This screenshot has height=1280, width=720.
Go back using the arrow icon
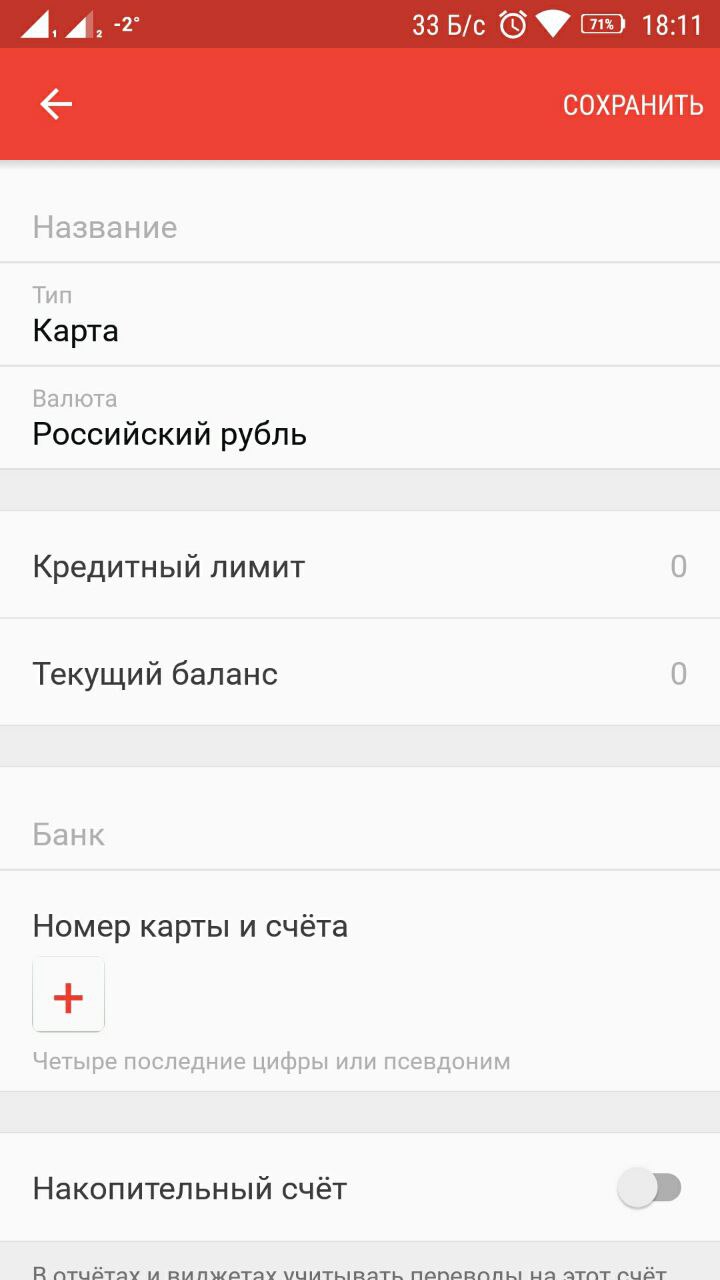tap(56, 104)
